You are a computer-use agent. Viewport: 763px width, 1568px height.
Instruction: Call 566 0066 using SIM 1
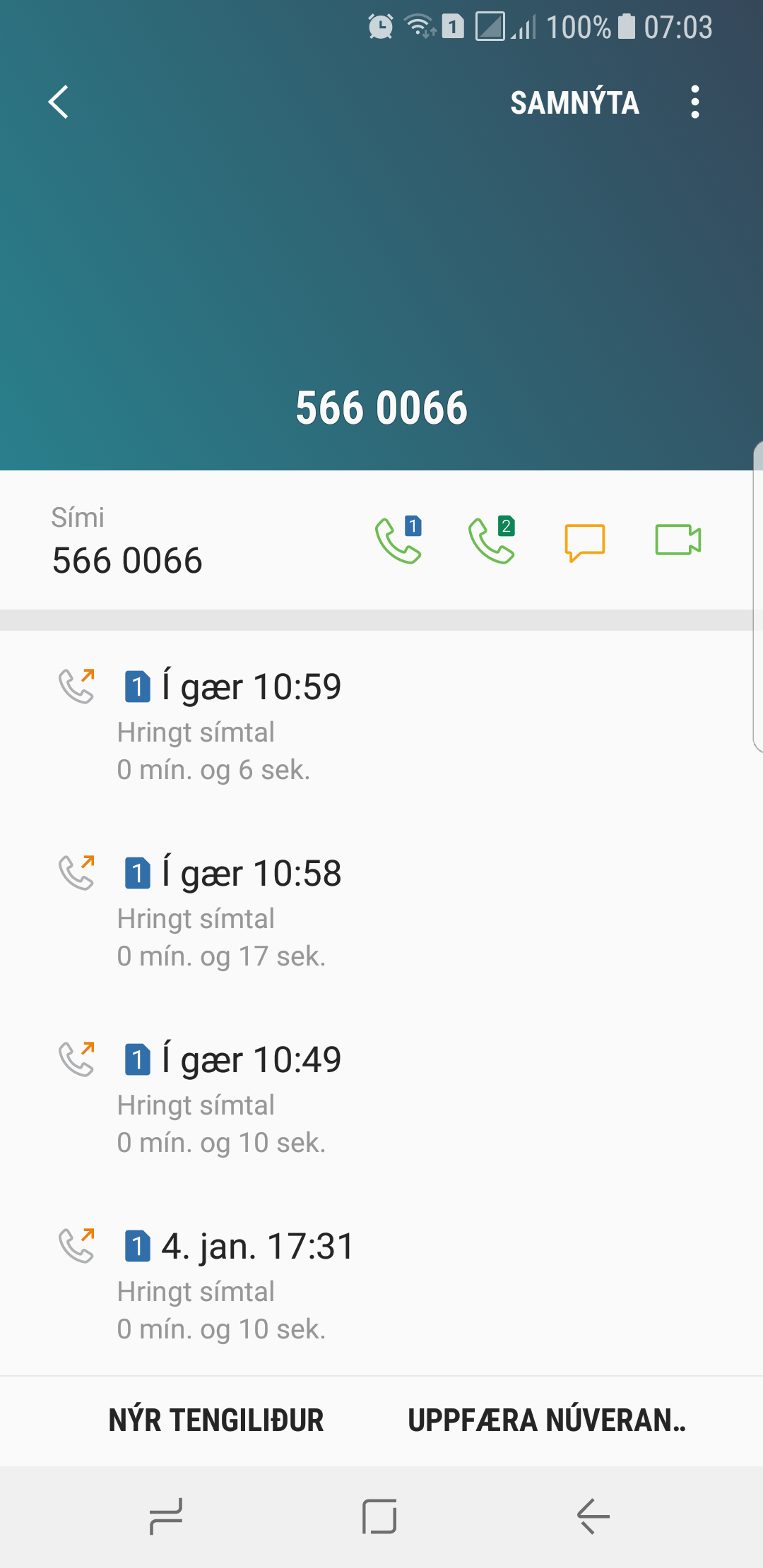[x=398, y=540]
